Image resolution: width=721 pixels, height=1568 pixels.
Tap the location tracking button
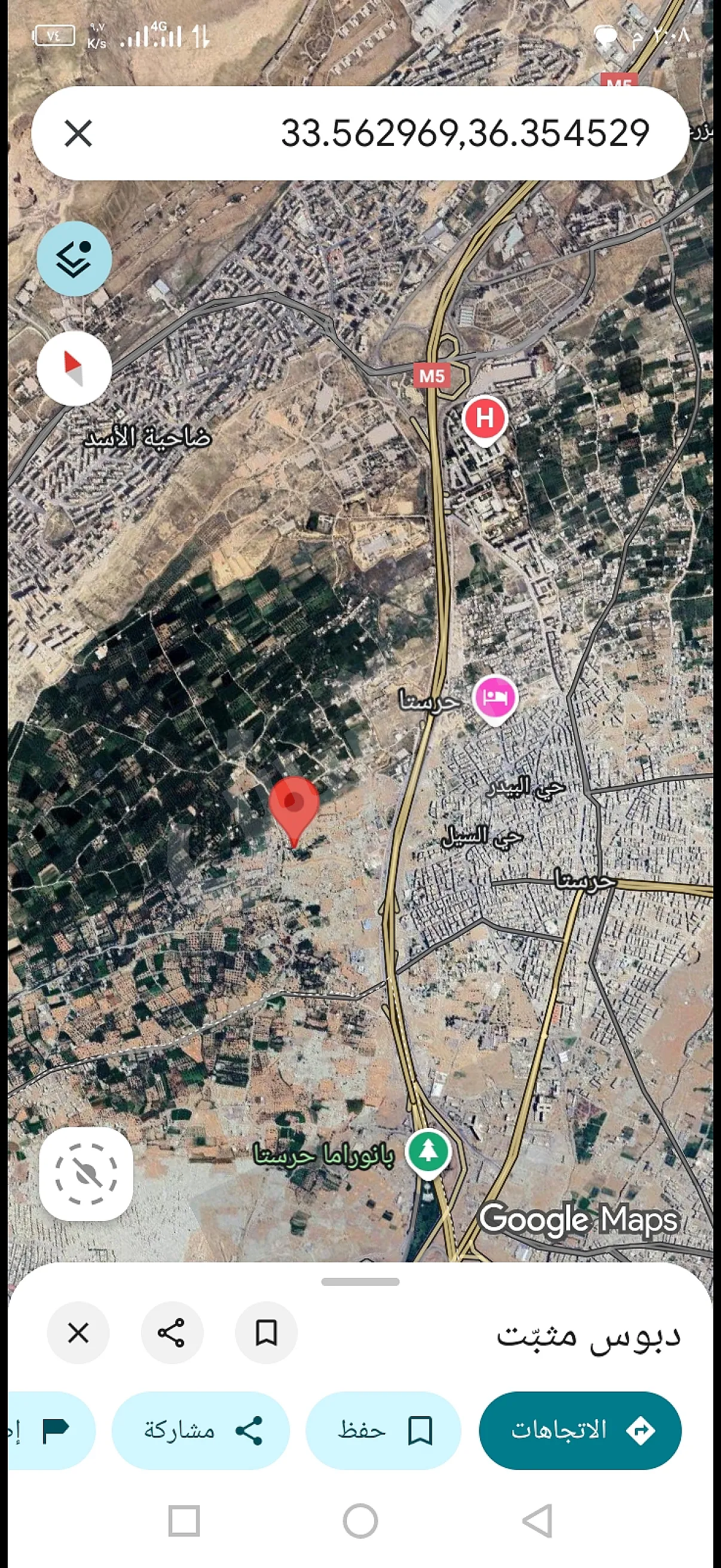tap(85, 1173)
